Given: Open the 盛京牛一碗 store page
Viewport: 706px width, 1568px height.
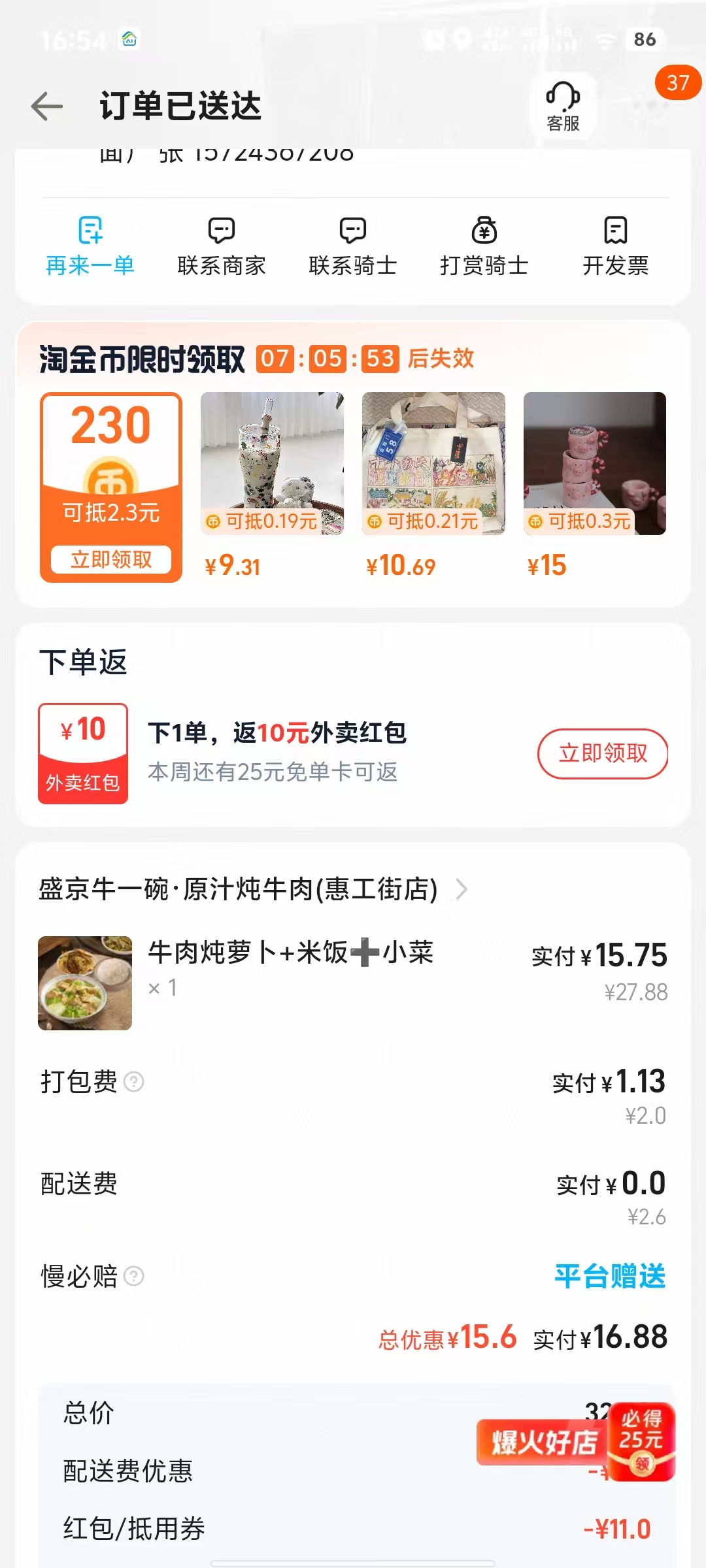Looking at the screenshot, I should point(252,889).
